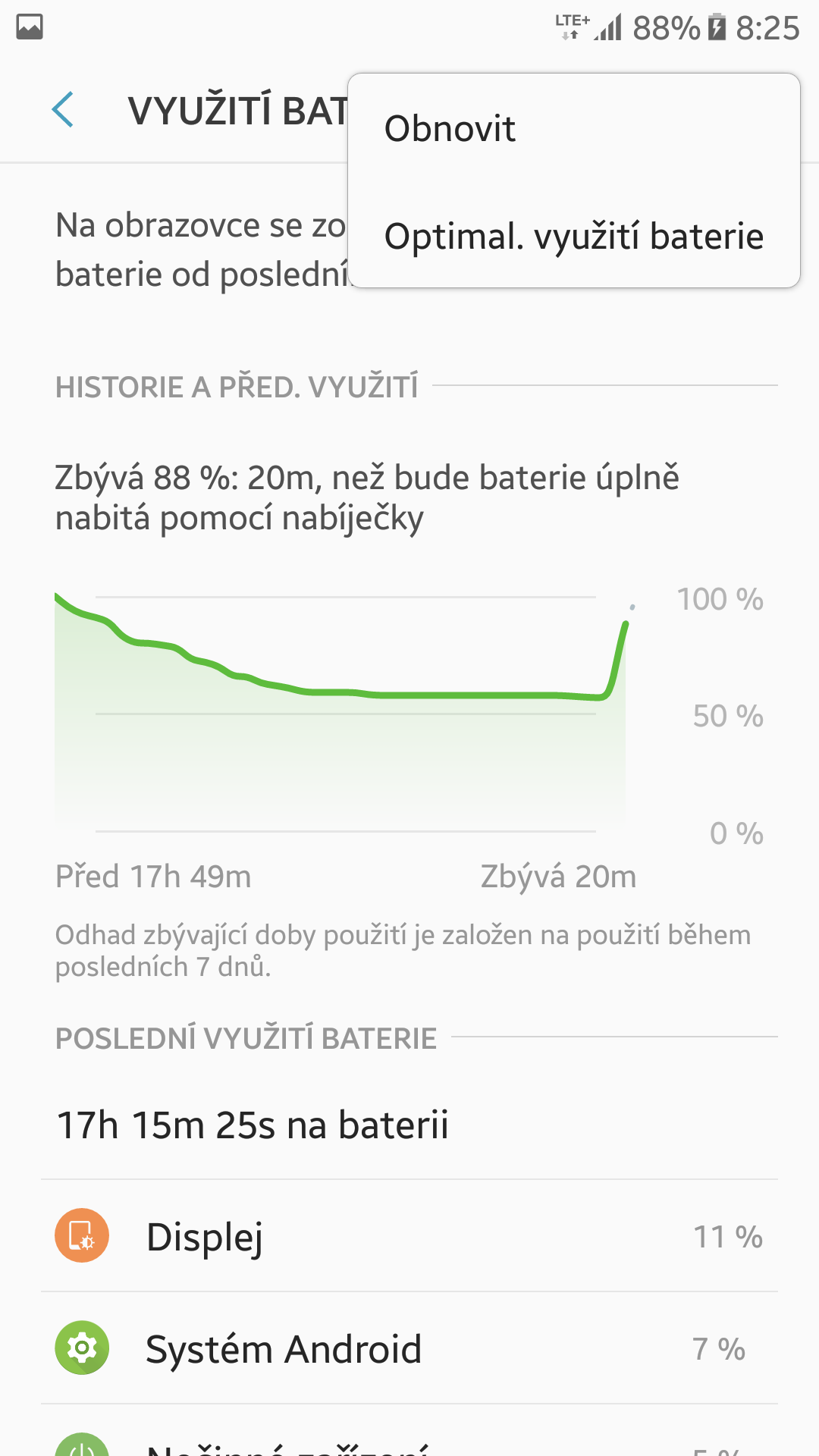This screenshot has width=819, height=1456.
Task: Select Obnovit in the popup menu
Action: pos(450,129)
